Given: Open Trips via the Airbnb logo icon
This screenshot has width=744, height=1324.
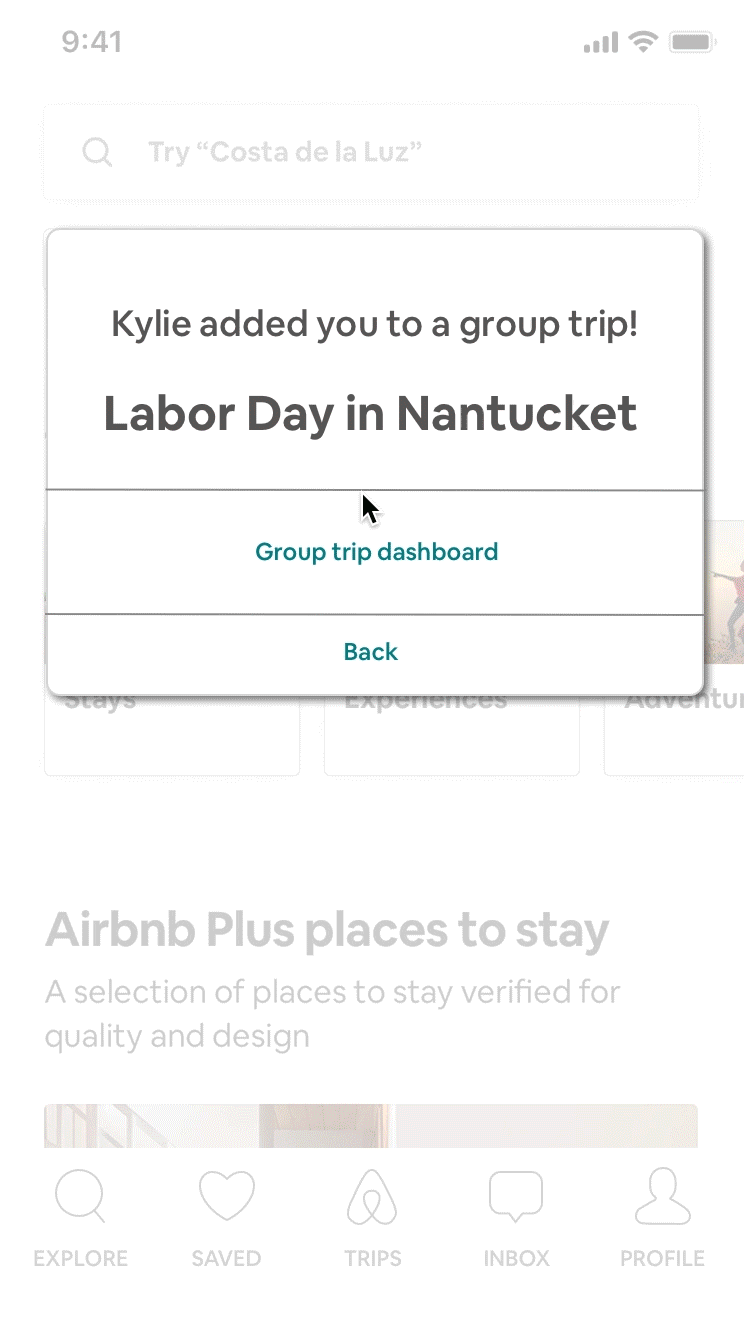Looking at the screenshot, I should click(x=371, y=1194).
